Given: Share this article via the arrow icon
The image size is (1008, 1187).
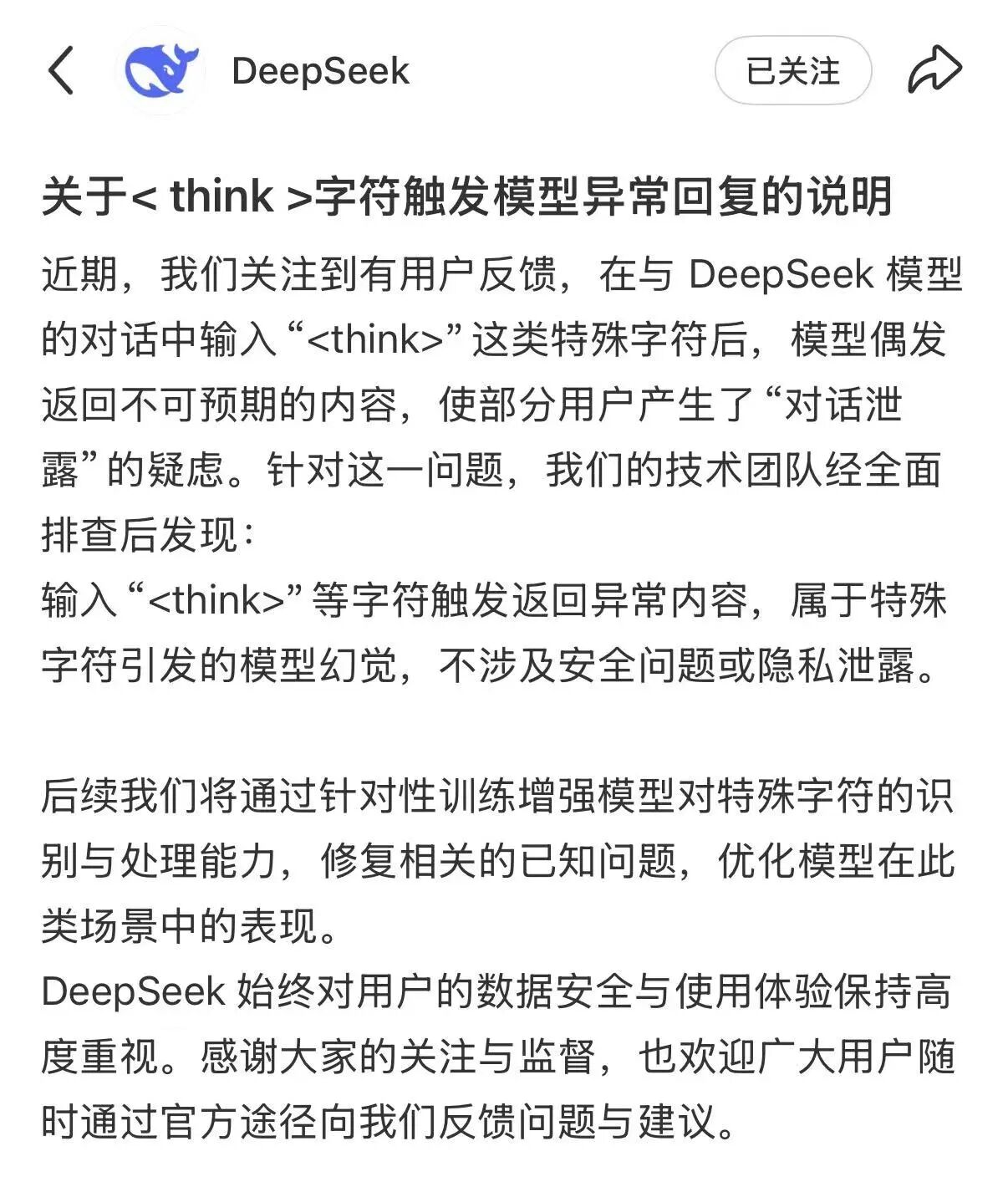Looking at the screenshot, I should (x=934, y=70).
